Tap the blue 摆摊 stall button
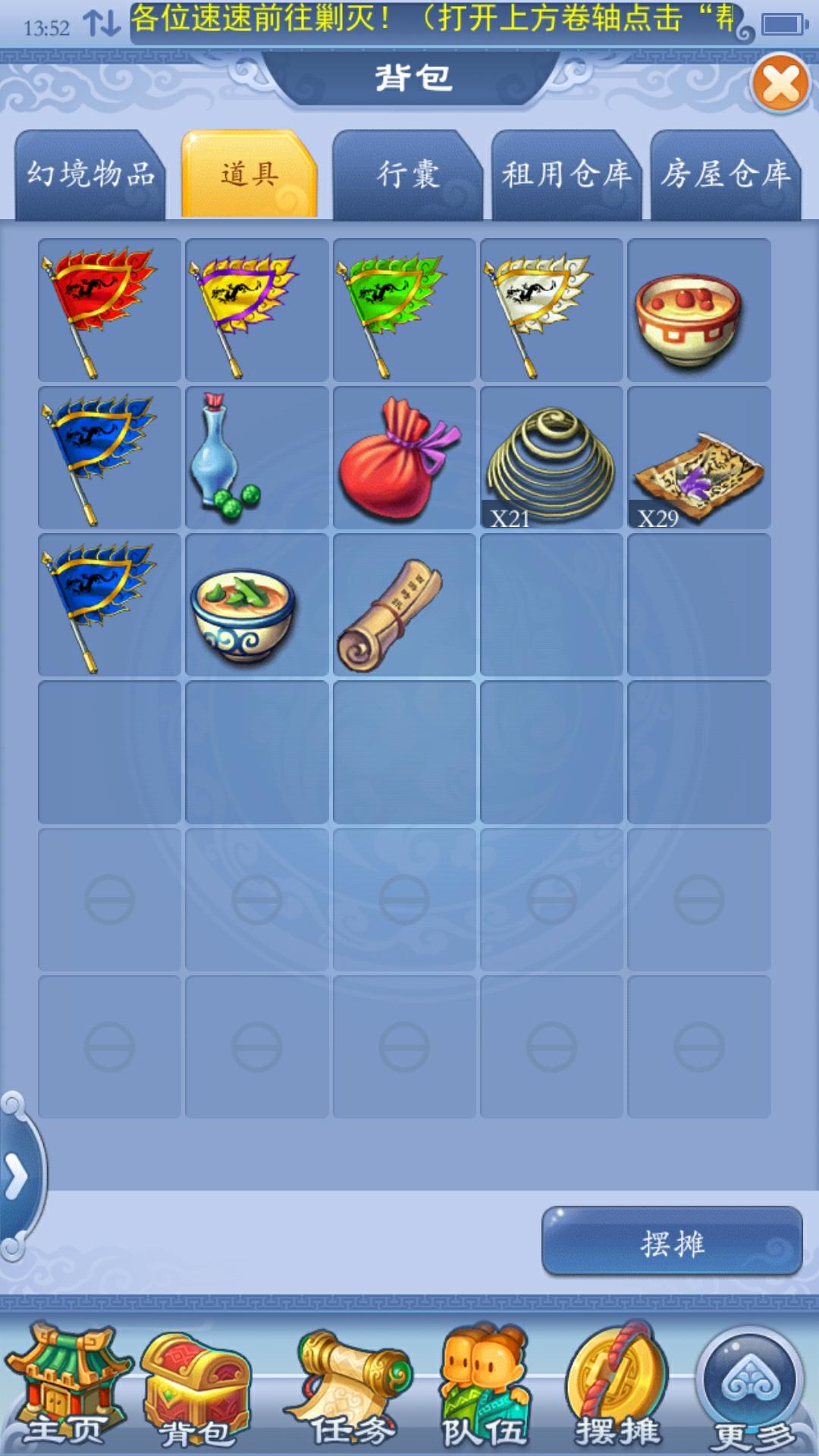This screenshot has width=819, height=1456. point(672,1241)
